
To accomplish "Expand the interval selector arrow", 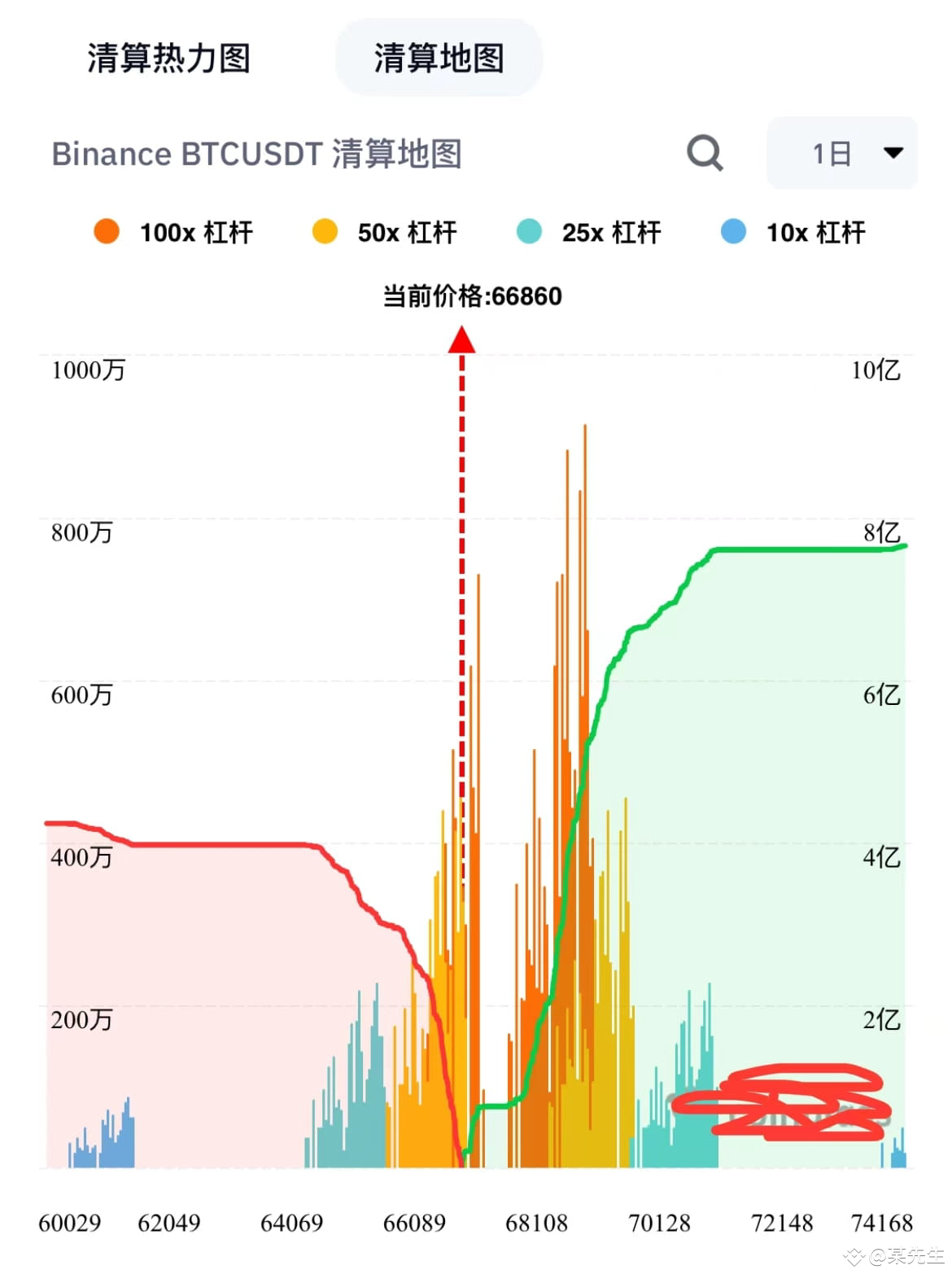I will (x=893, y=153).
